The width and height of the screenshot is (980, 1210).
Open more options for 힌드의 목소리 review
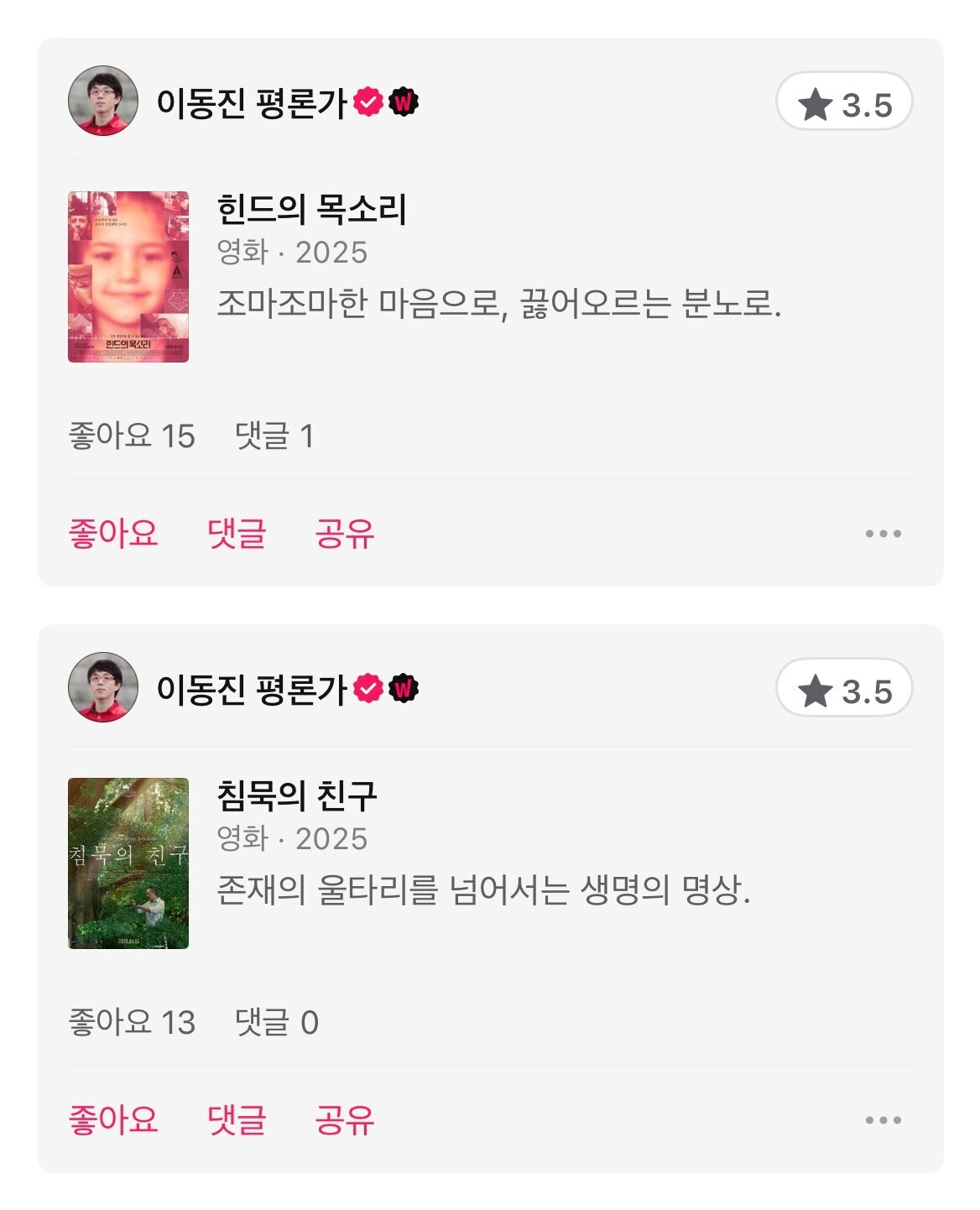884,534
